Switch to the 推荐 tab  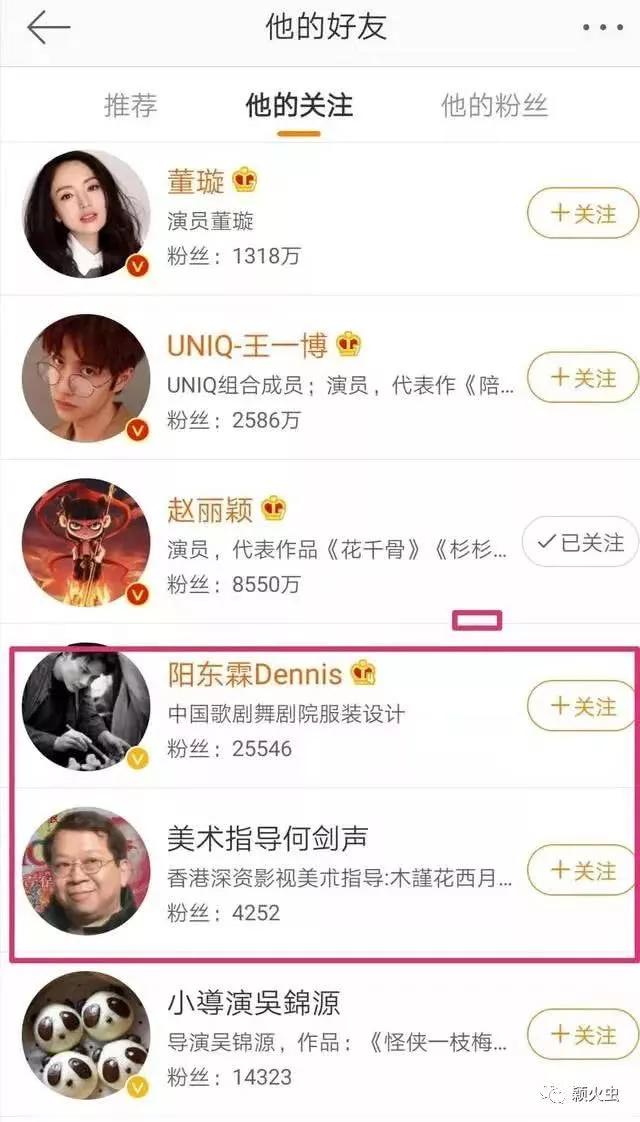coord(130,106)
